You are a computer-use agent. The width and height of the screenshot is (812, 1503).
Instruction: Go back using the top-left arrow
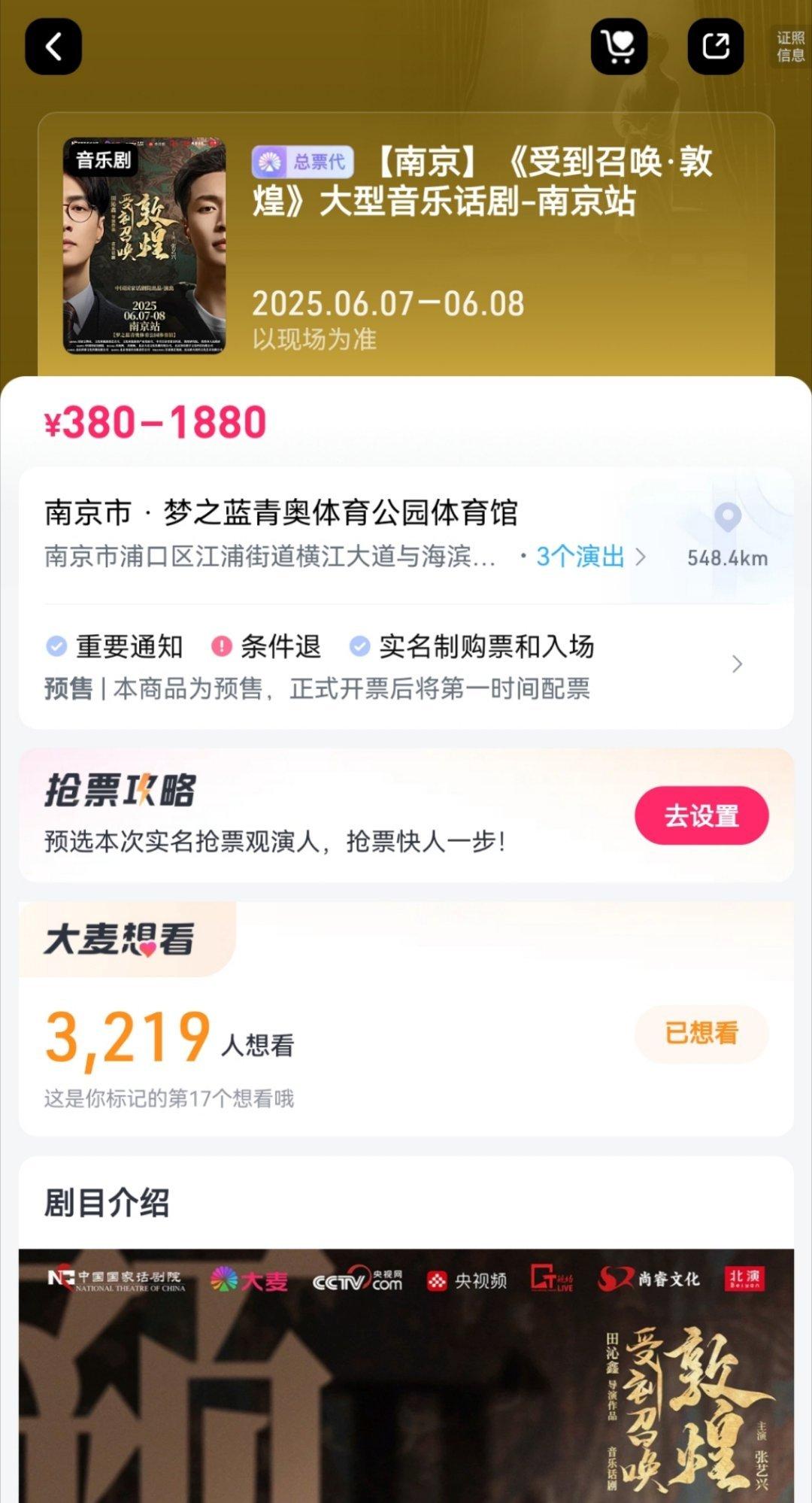point(53,47)
